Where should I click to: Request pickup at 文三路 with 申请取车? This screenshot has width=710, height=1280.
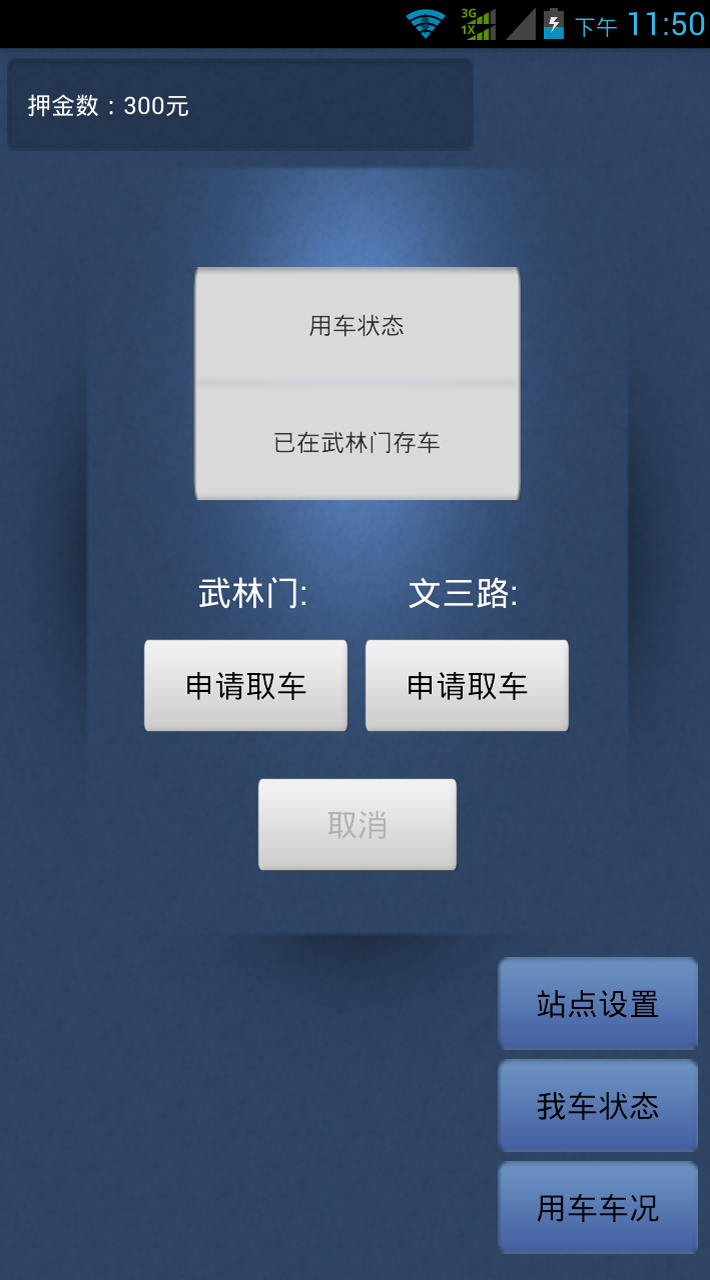[x=467, y=686]
